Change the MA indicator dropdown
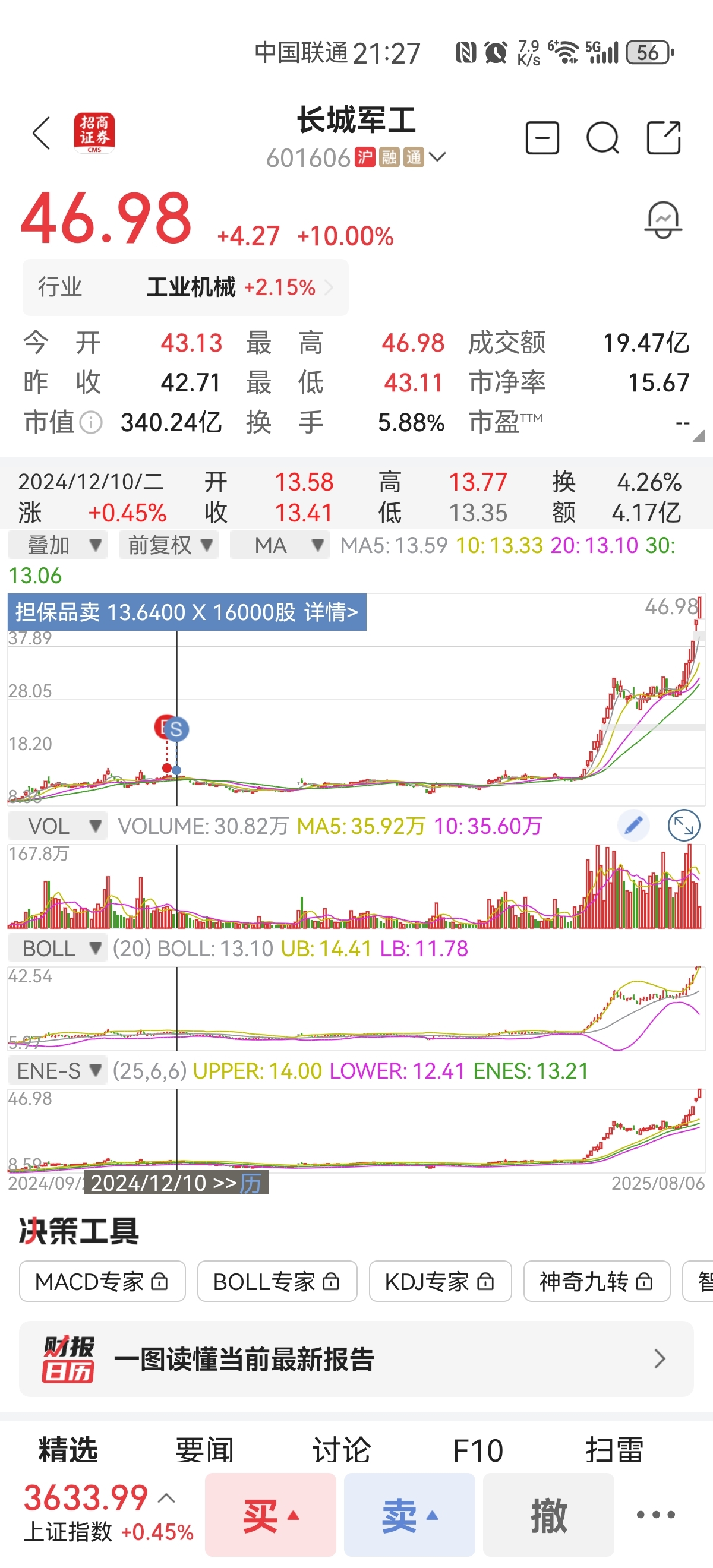Screen dimensions: 713x1568 [279, 545]
